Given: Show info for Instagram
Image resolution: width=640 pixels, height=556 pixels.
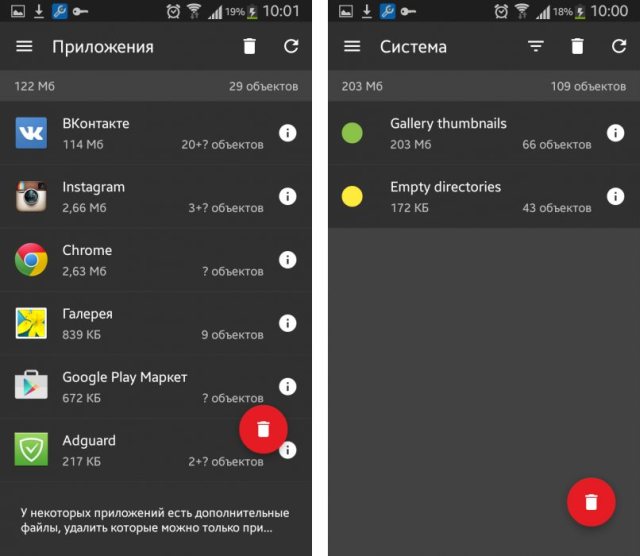Looking at the screenshot, I should (288, 196).
